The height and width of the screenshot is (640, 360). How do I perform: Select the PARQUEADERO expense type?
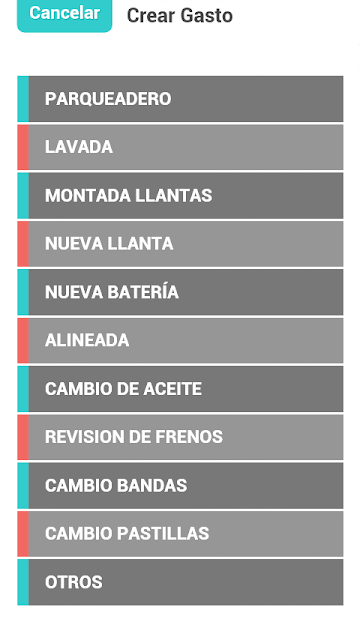tap(180, 99)
